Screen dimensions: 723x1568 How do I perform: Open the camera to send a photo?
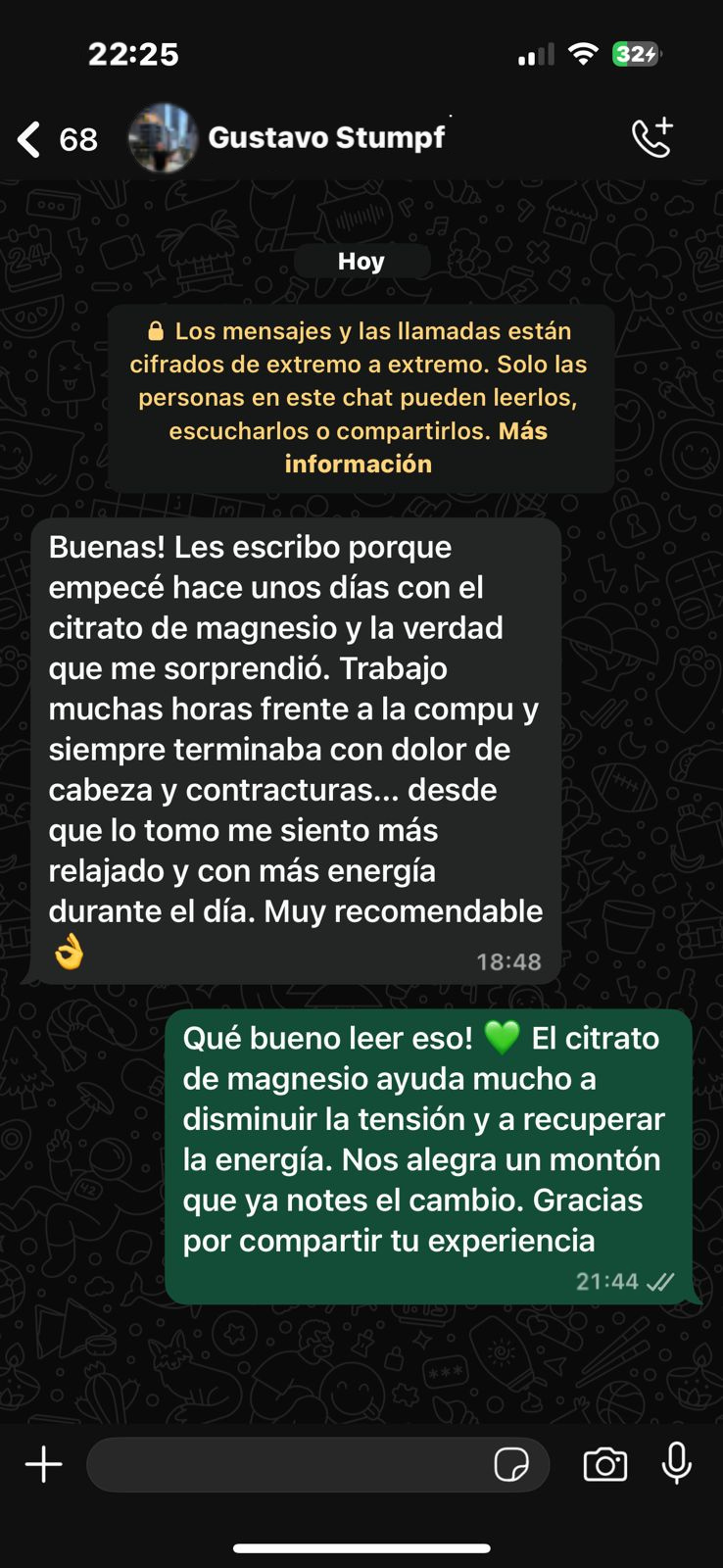(x=605, y=1464)
